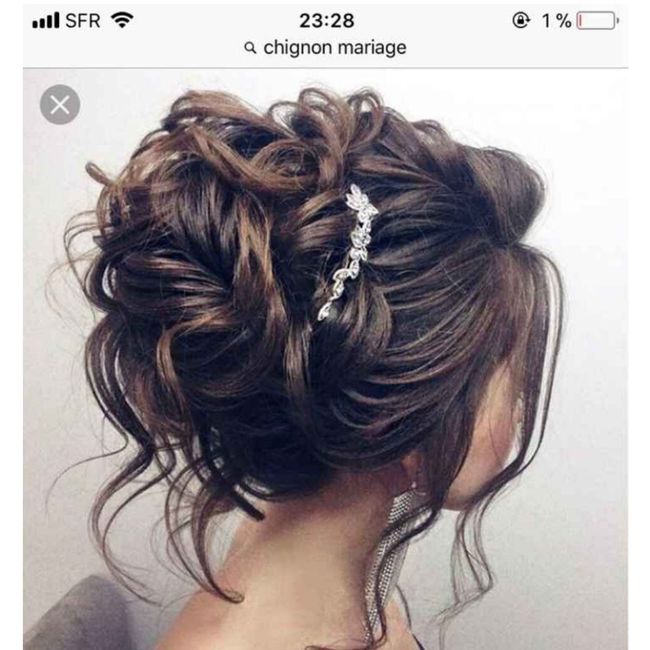Tap the "chignon mariage" search field
Image resolution: width=650 pixels, height=650 pixels.
(326, 48)
